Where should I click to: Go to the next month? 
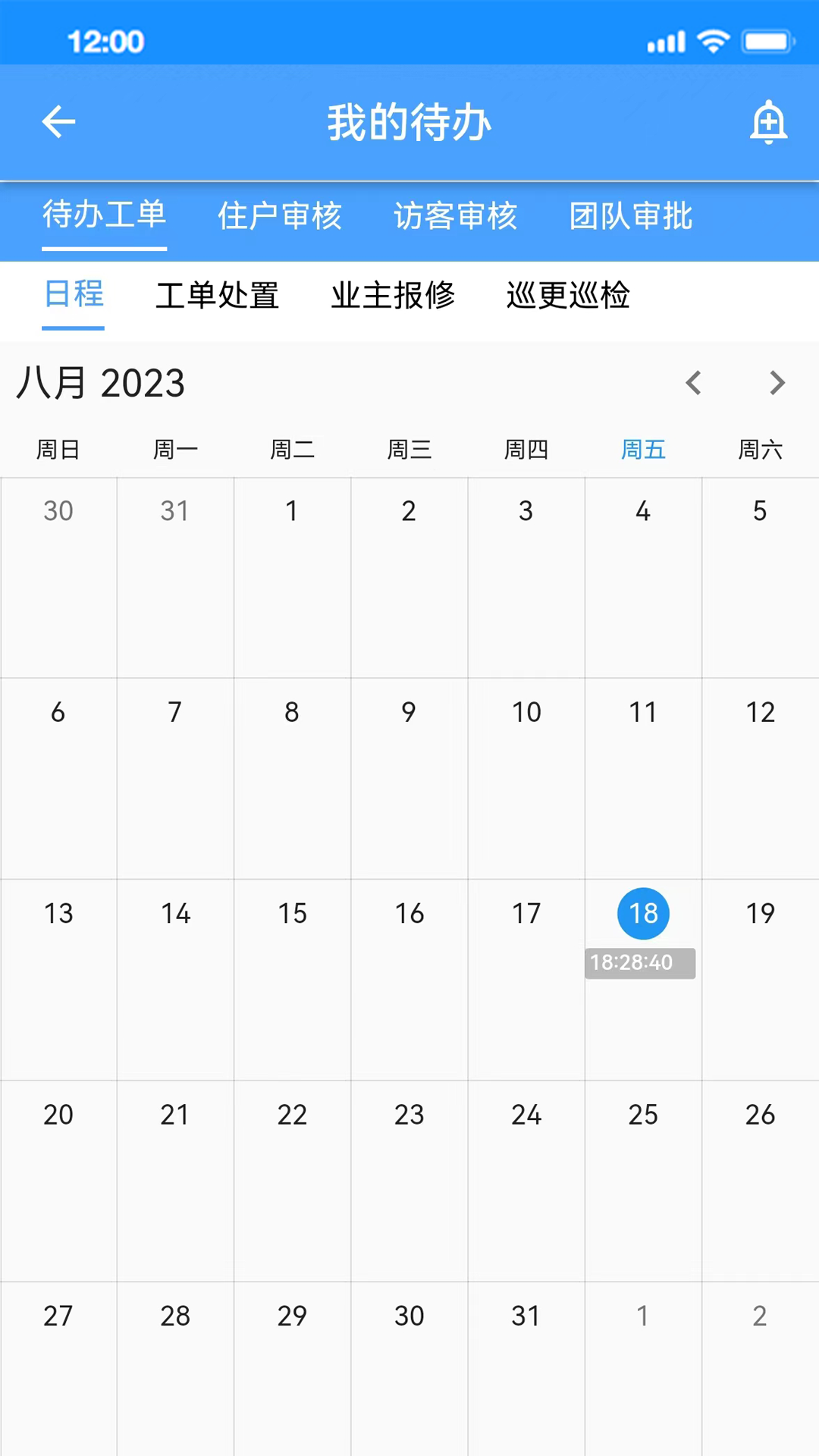777,383
